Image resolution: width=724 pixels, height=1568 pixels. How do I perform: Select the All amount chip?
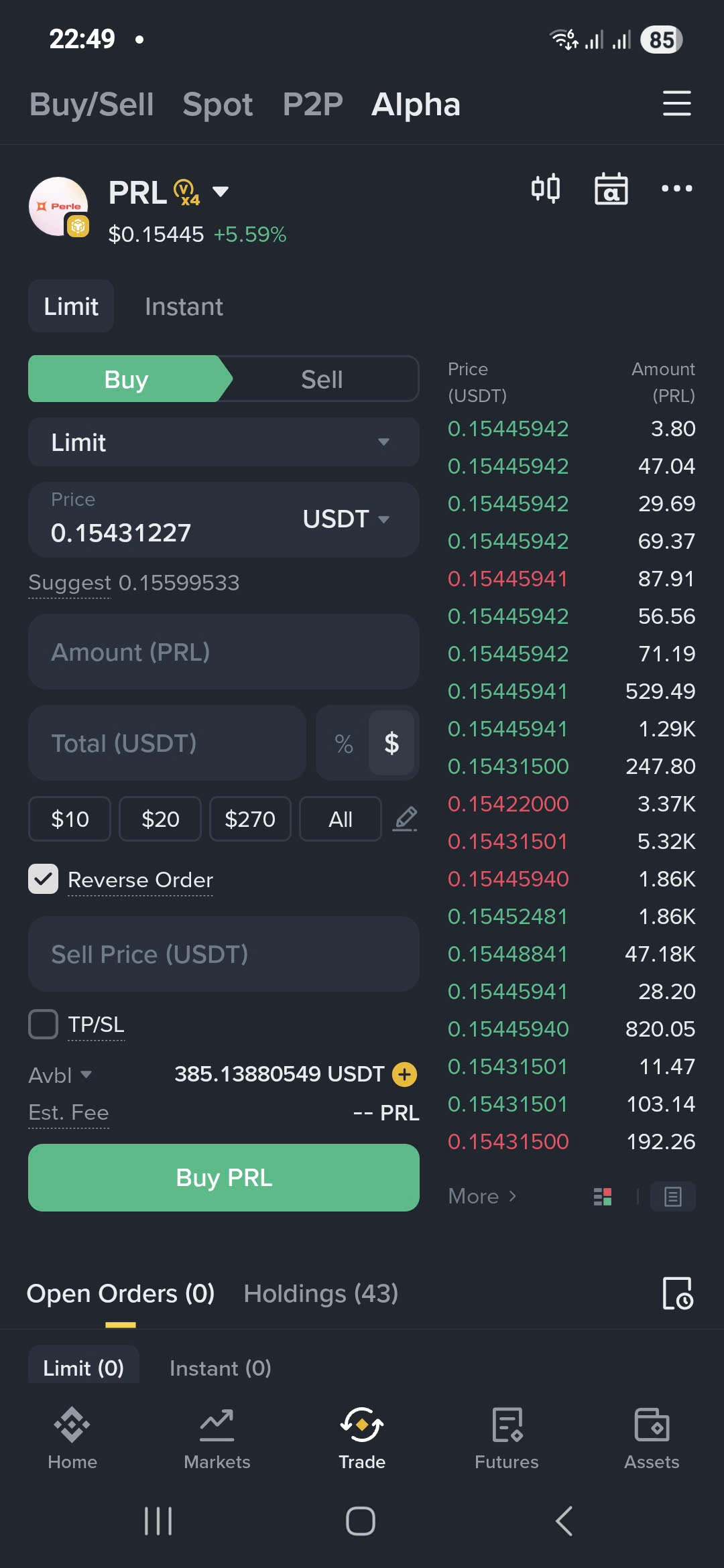340,819
